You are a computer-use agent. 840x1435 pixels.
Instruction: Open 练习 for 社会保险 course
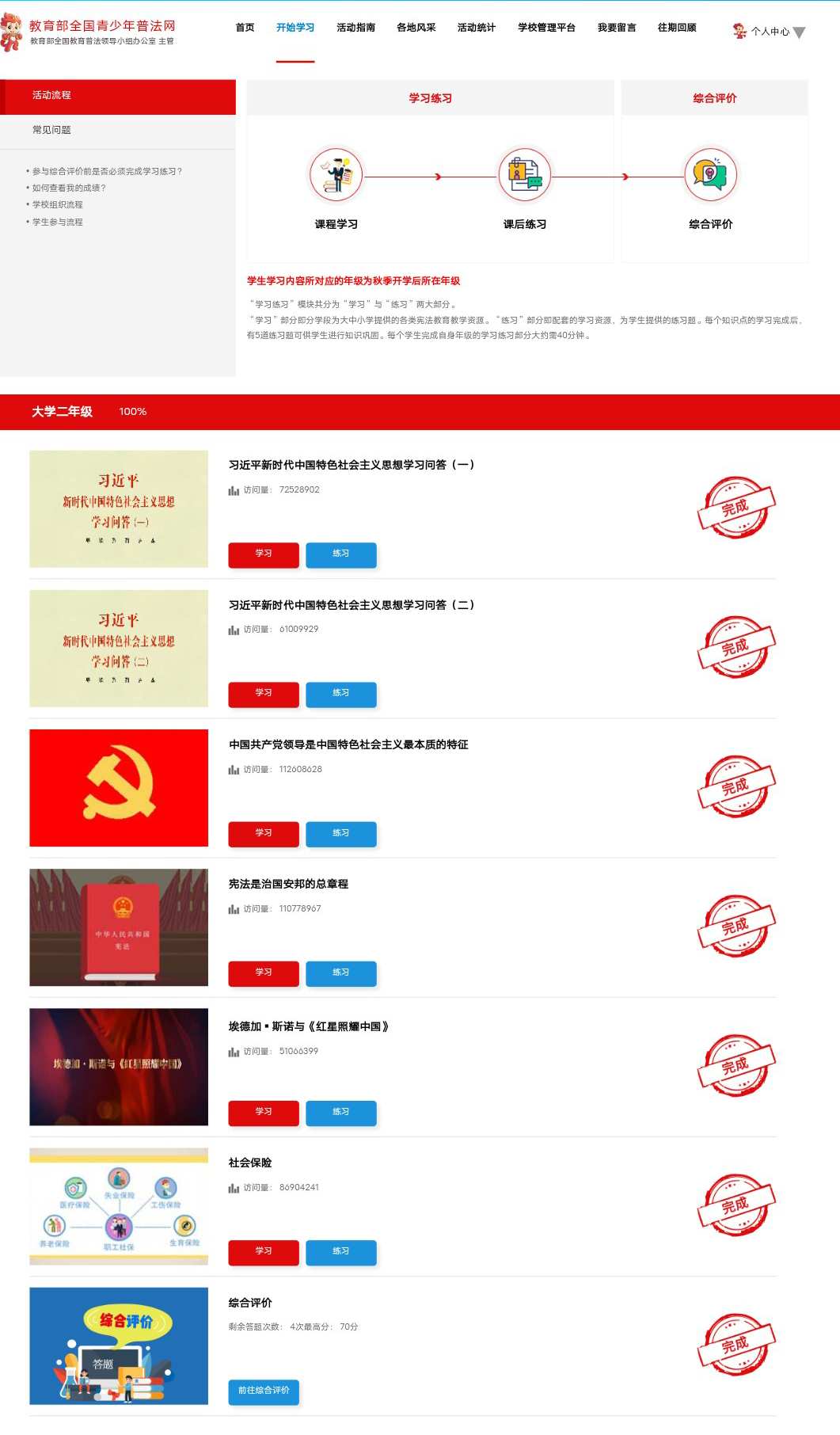(x=340, y=1251)
